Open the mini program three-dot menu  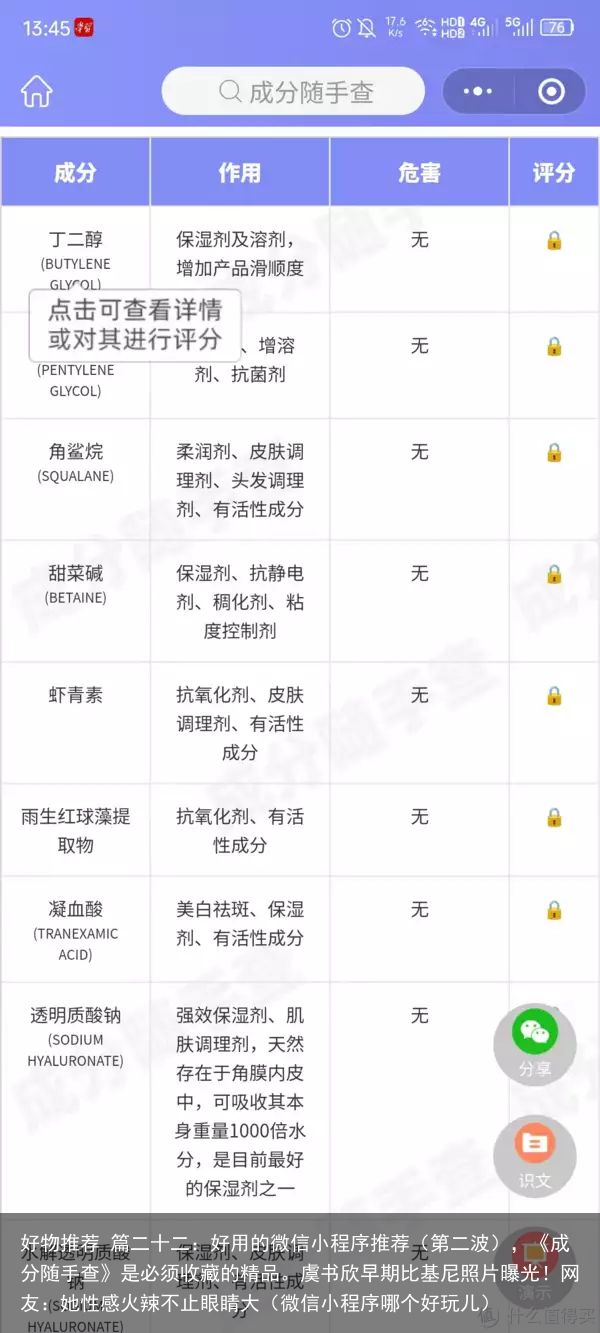478,92
